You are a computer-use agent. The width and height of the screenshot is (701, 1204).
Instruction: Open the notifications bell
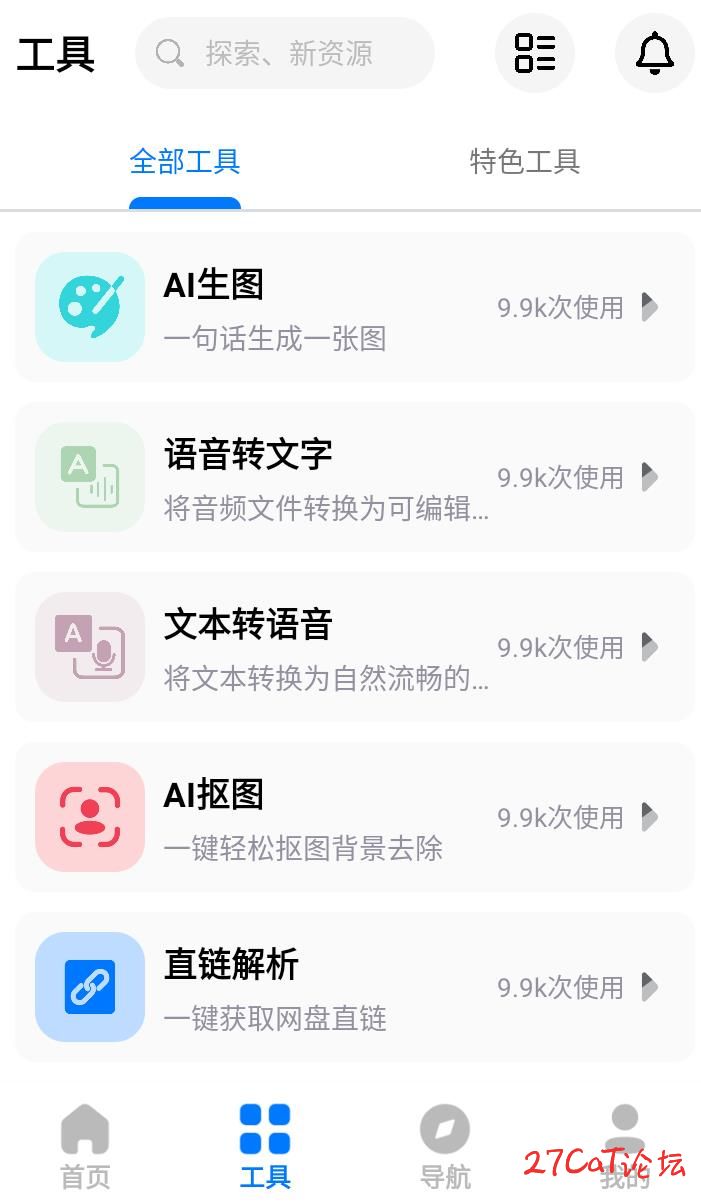click(x=655, y=53)
